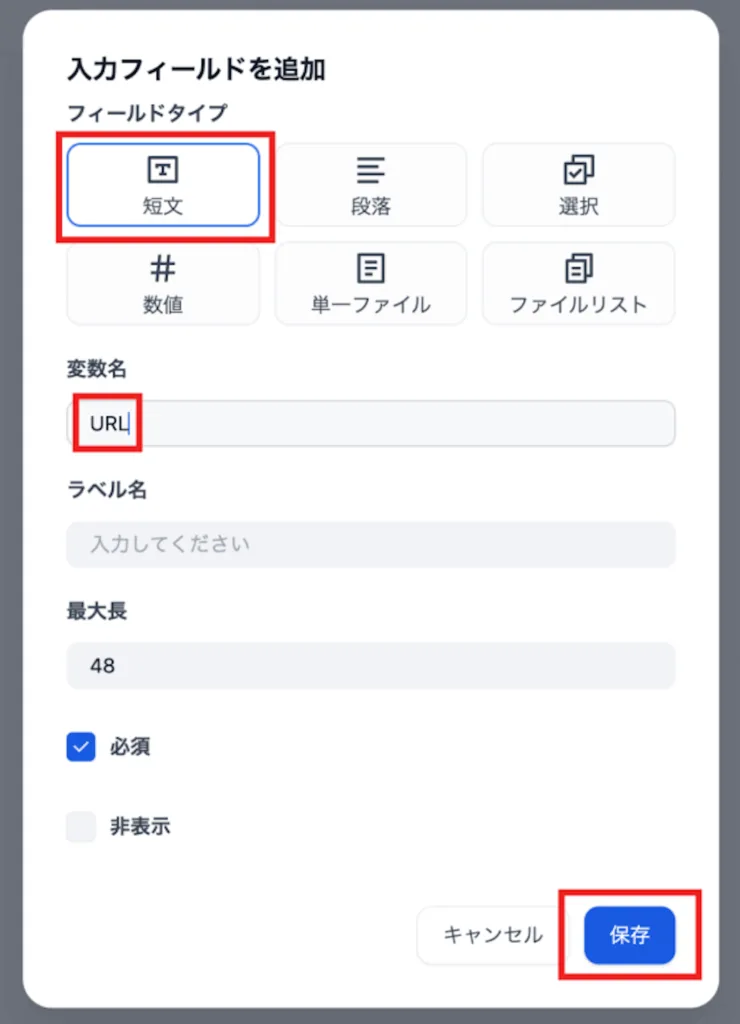Select the 数値 field type
This screenshot has height=1024, width=740.
point(163,283)
